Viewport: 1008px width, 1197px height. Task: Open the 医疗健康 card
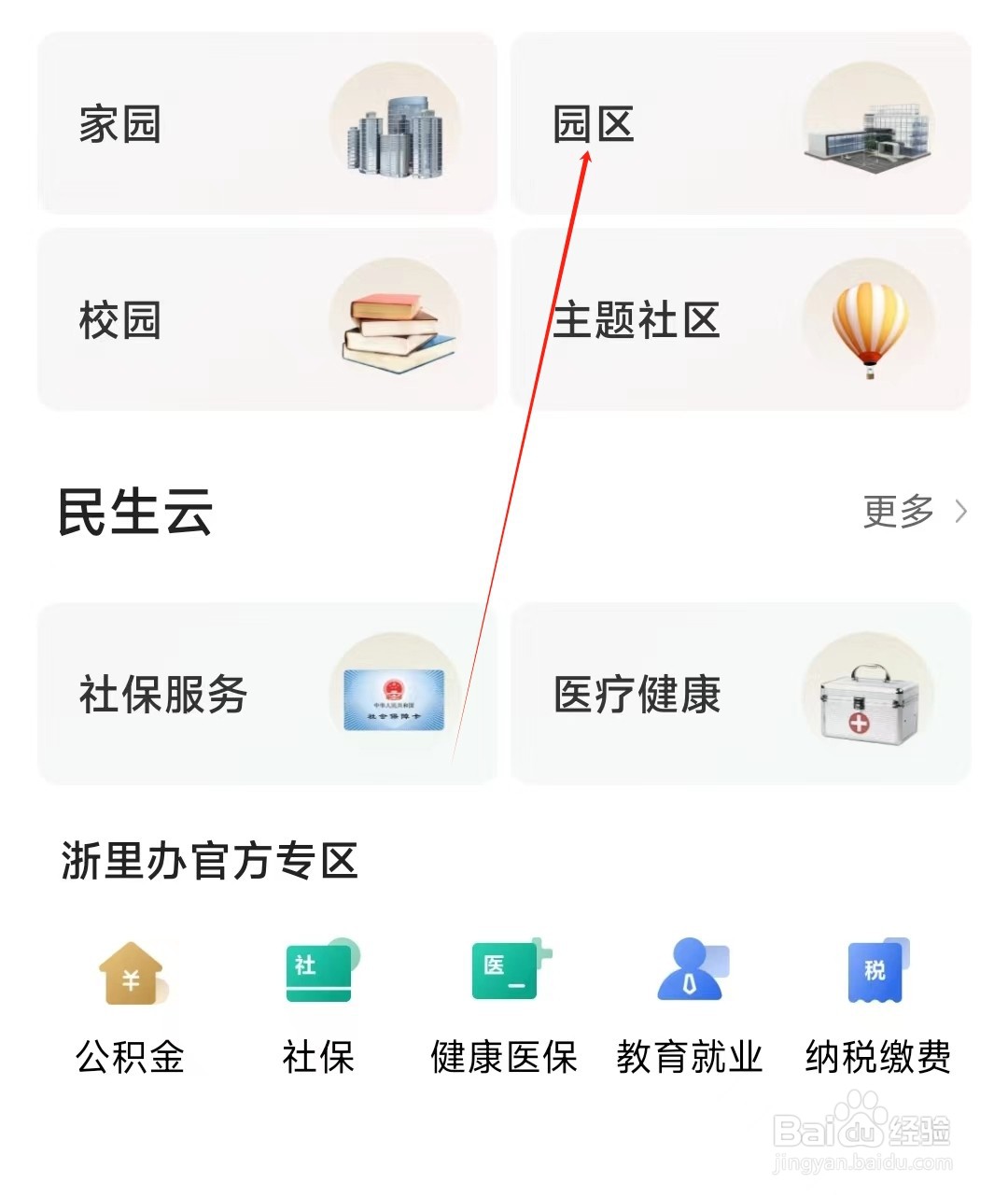pyautogui.click(x=741, y=694)
